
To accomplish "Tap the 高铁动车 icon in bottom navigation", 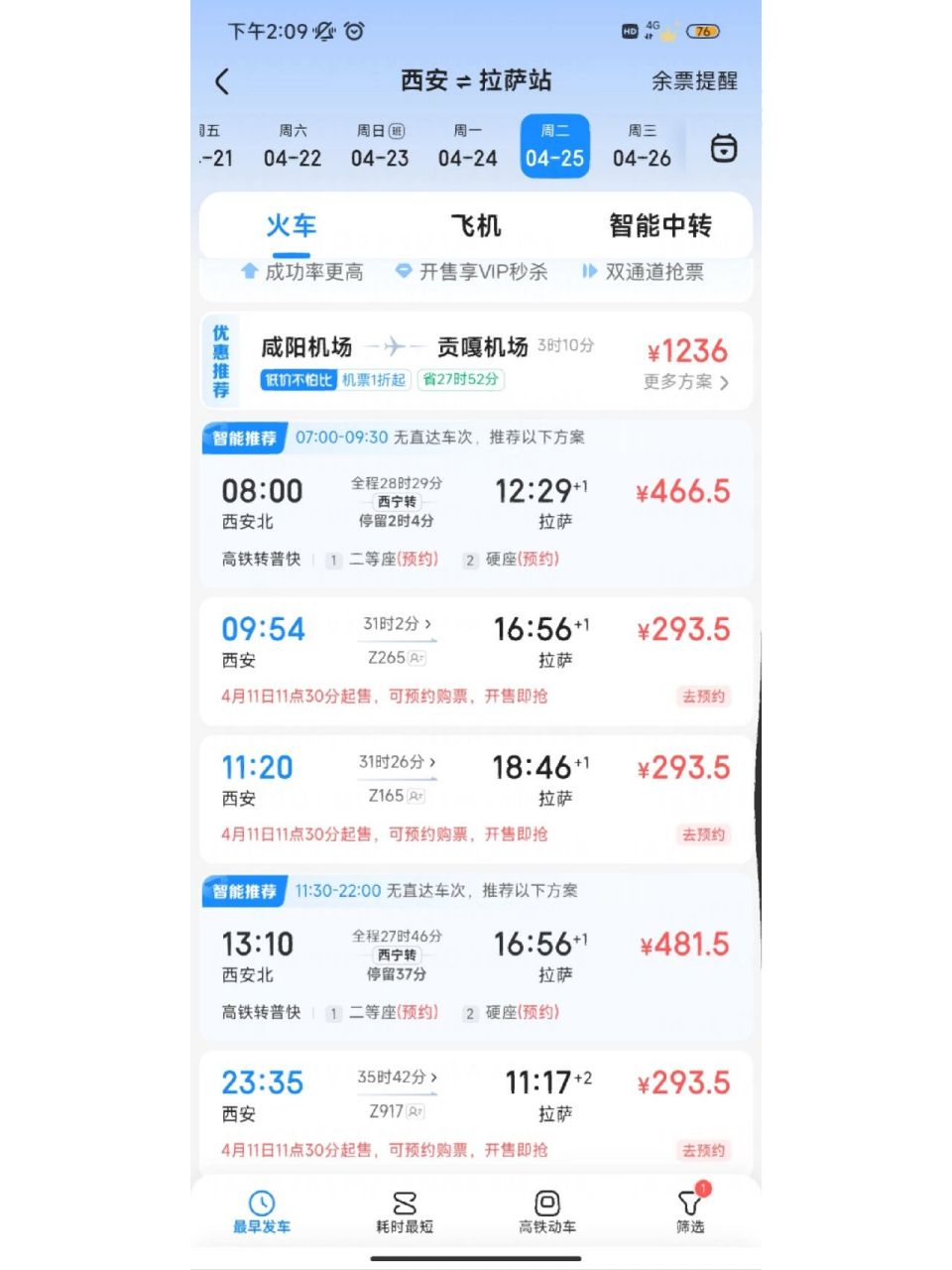I will (548, 1204).
